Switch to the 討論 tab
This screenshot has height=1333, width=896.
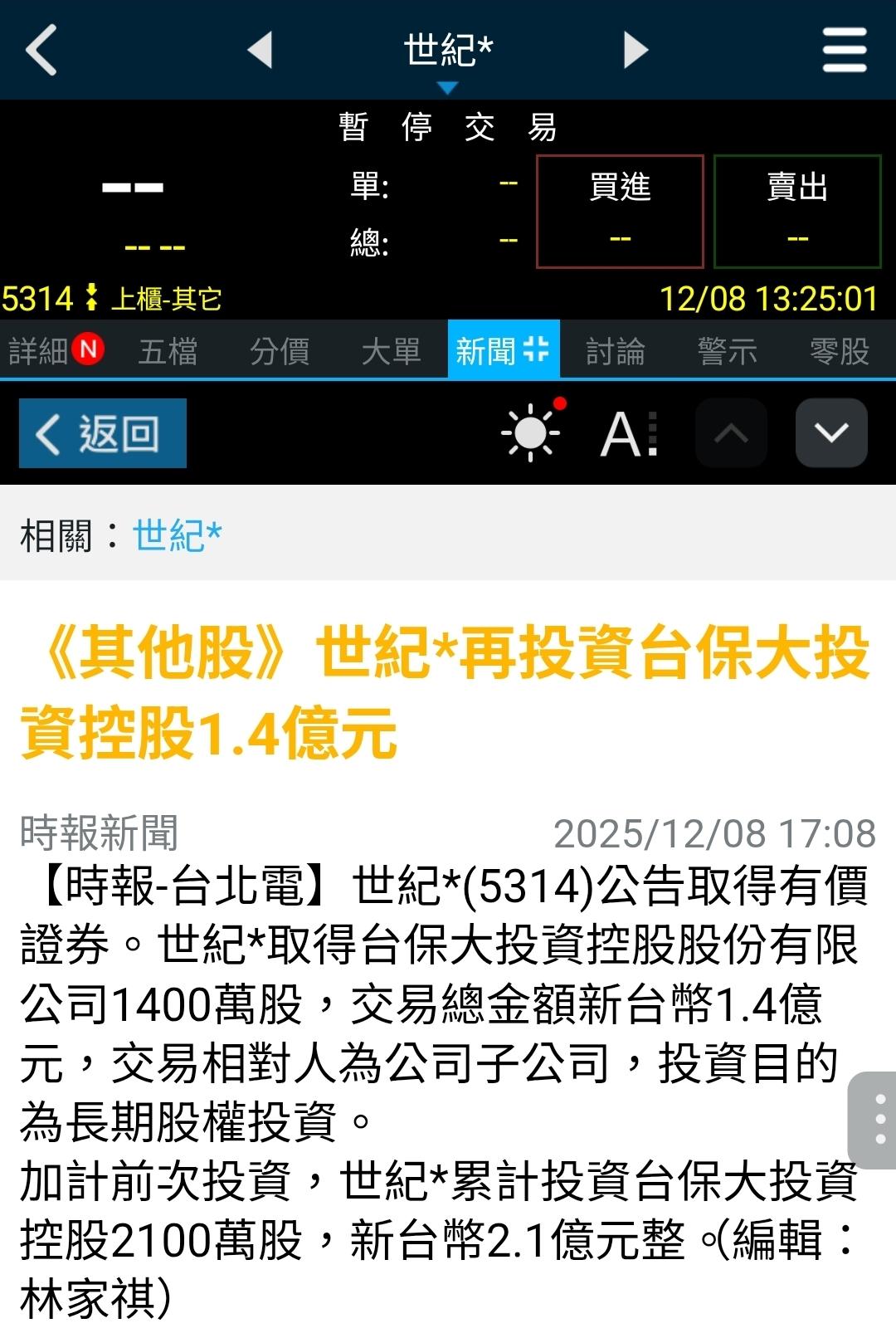(x=616, y=350)
